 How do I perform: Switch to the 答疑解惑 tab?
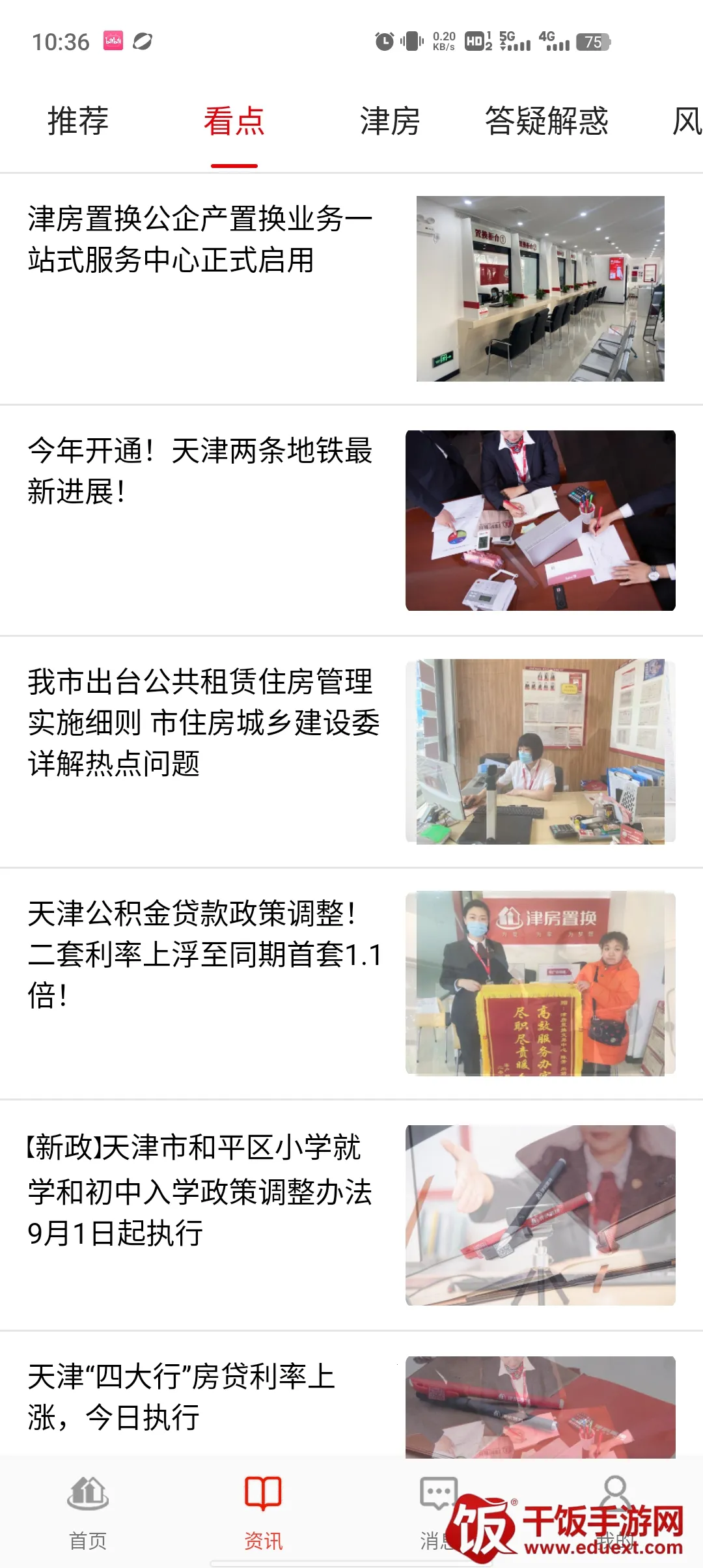click(546, 121)
